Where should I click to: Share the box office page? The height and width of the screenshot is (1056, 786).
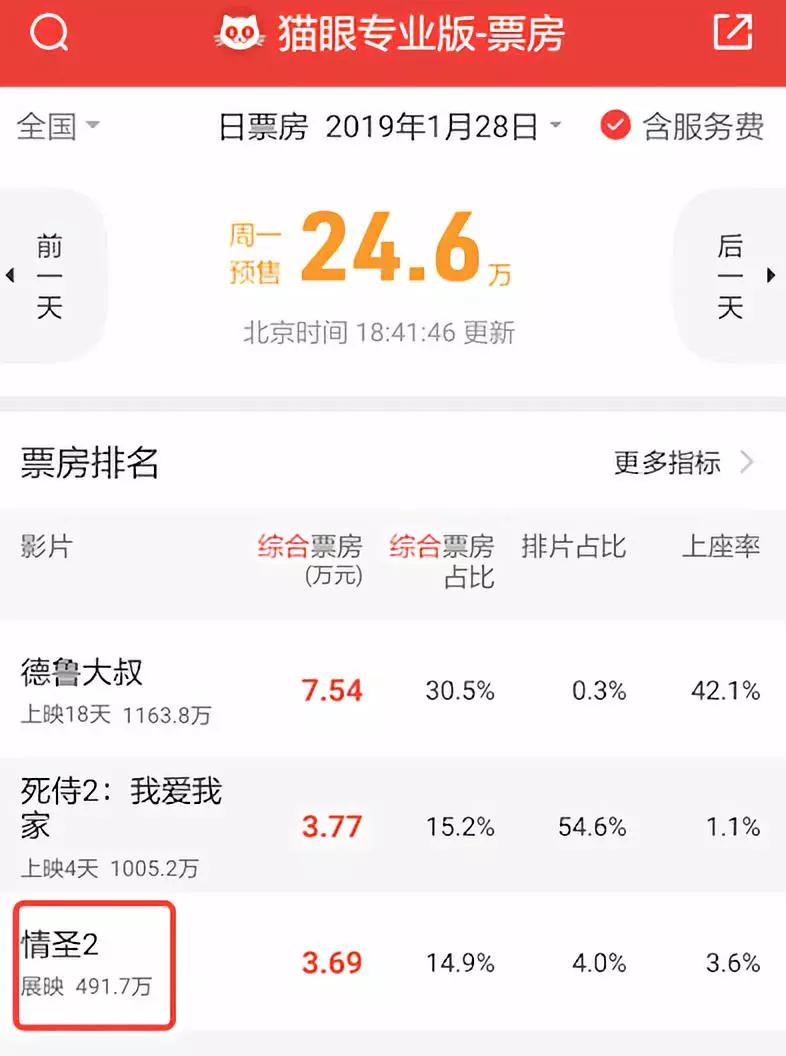tap(732, 34)
